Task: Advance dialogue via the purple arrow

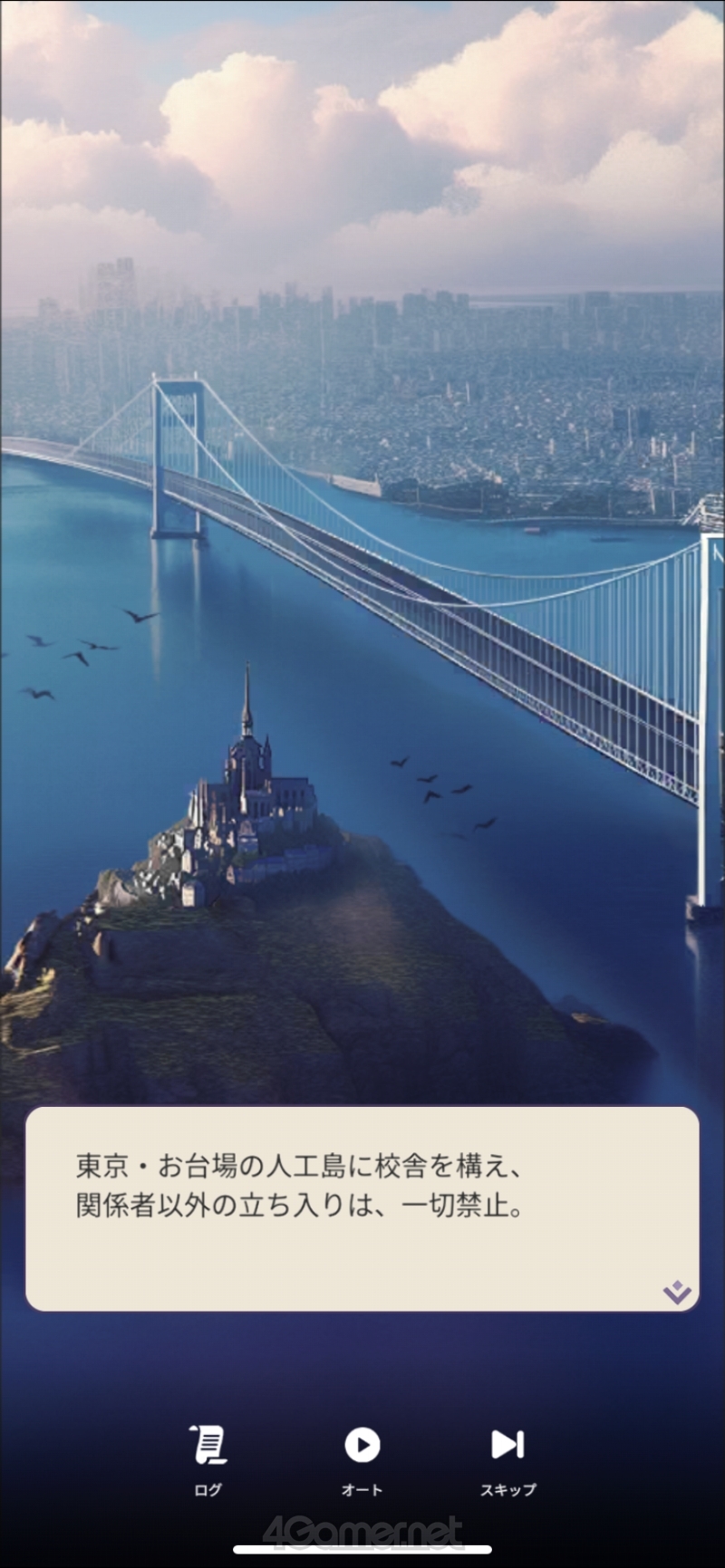Action: coord(677,1292)
